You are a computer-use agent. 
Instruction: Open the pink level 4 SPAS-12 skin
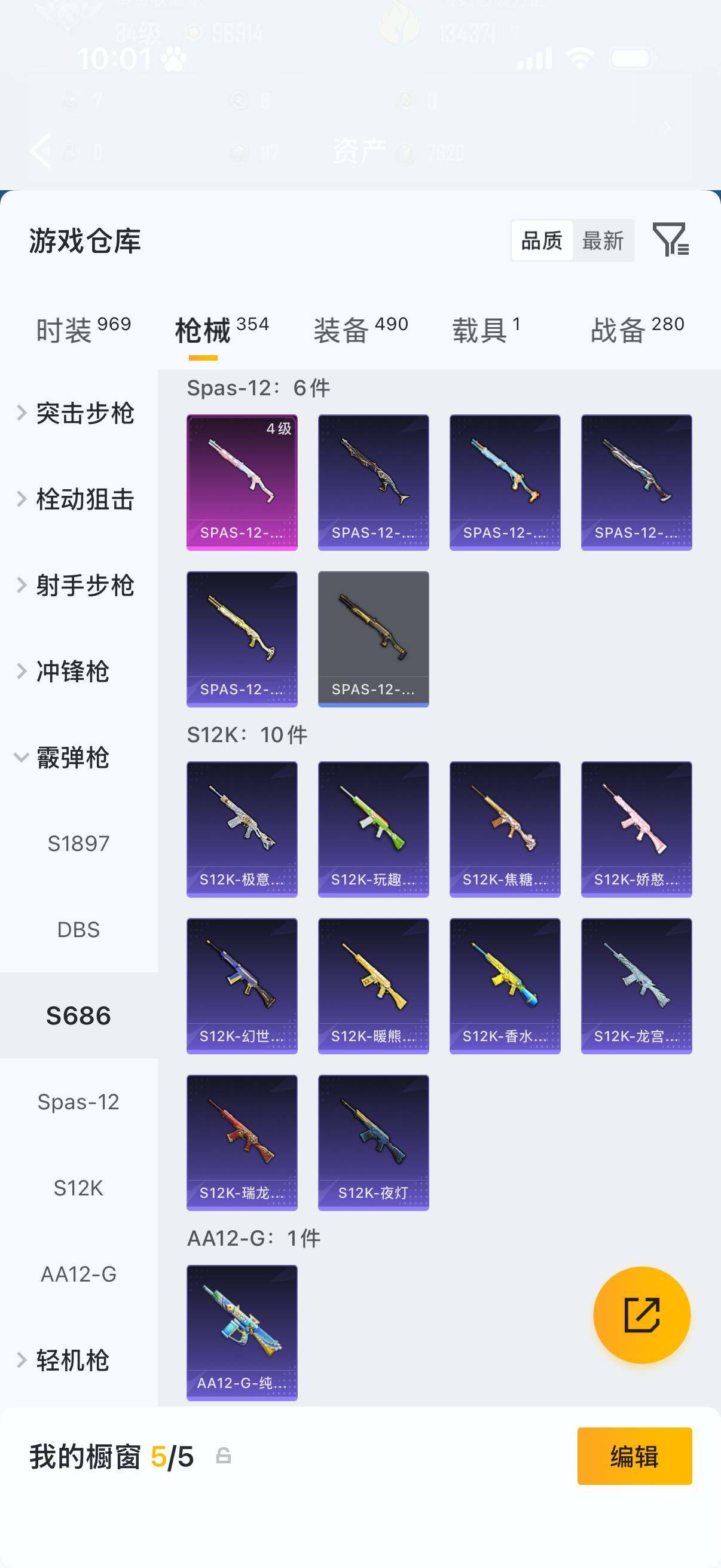242,482
